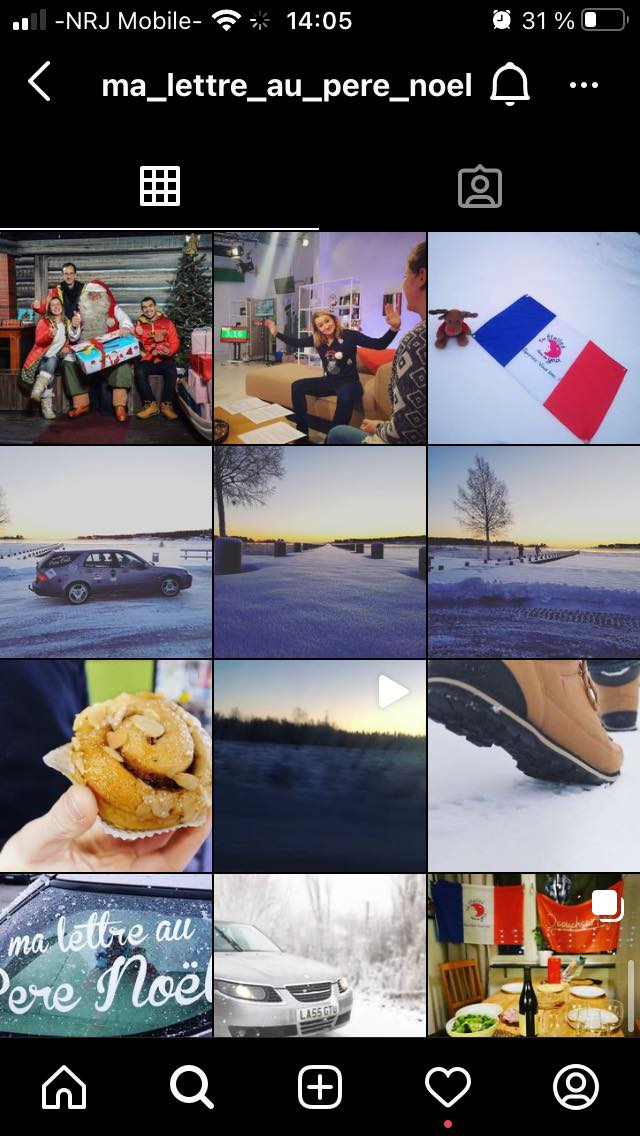
Task: Open the activity heart tab
Action: pyautogui.click(x=447, y=1087)
